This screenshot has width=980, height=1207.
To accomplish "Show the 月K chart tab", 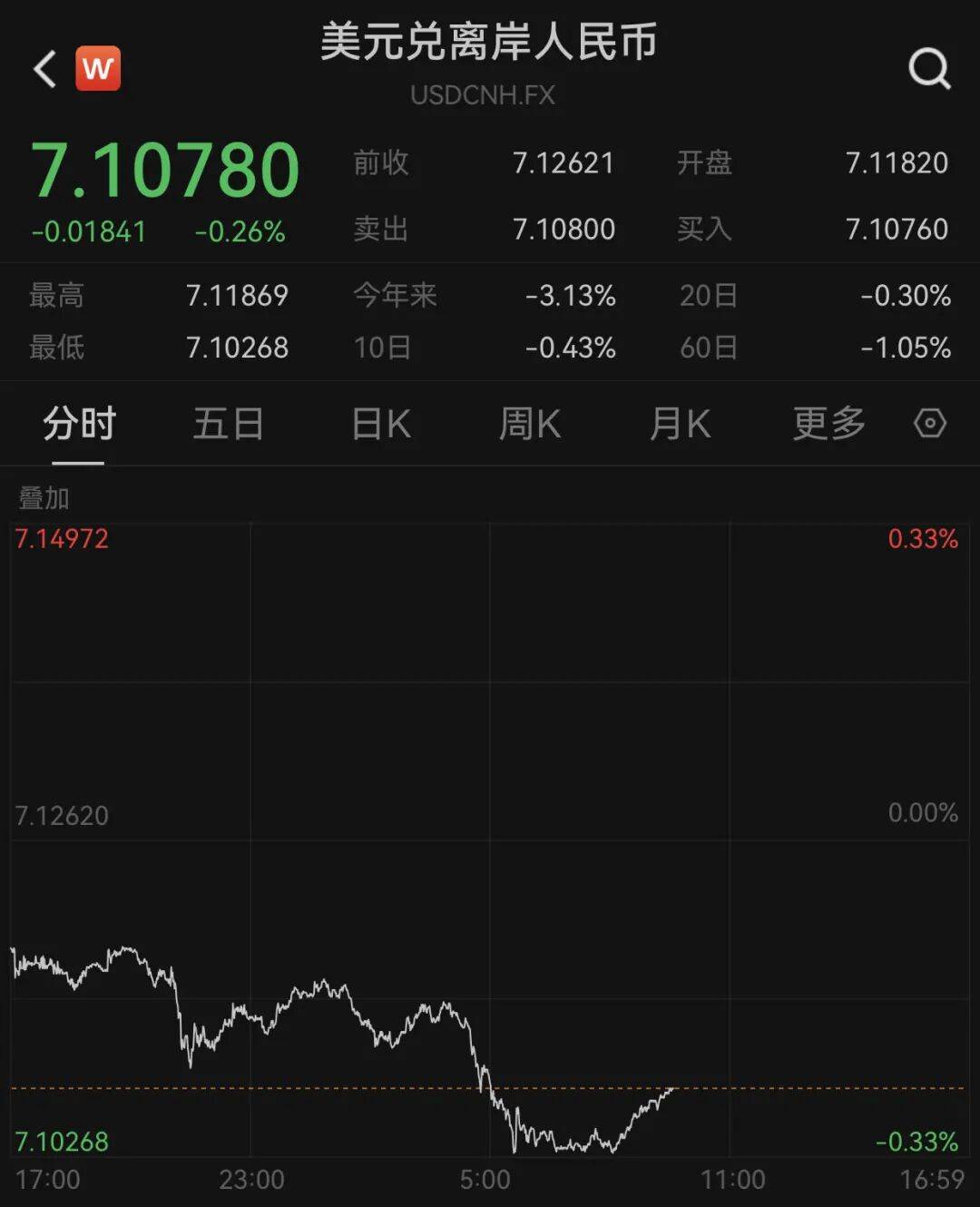I will [680, 424].
